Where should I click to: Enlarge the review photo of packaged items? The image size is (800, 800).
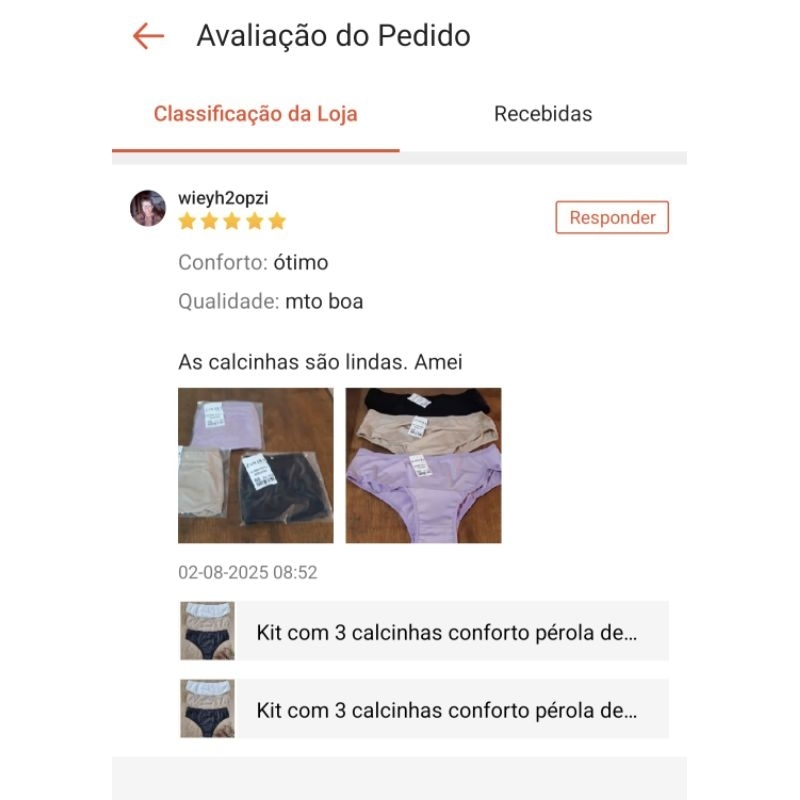pos(255,465)
